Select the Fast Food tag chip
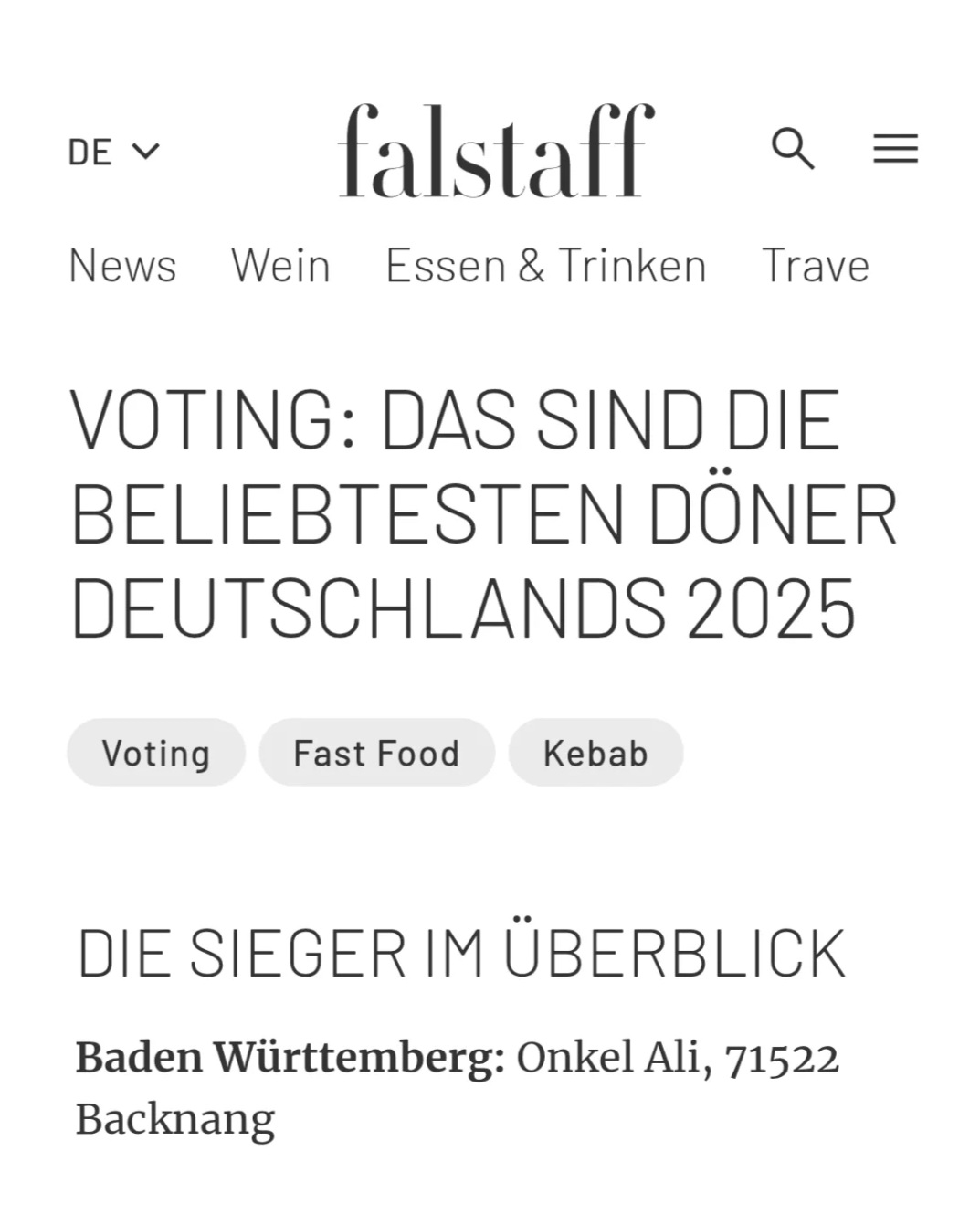The image size is (980, 1225). point(376,753)
